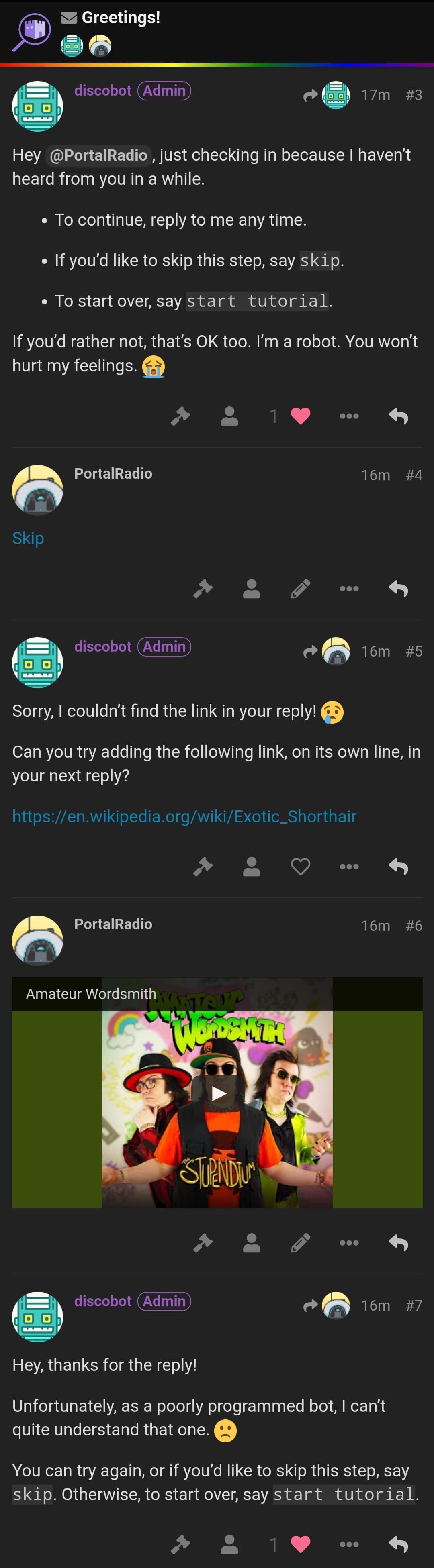The width and height of the screenshot is (434, 1568).
Task: Edit PortalRadio's post #6
Action: (301, 1242)
